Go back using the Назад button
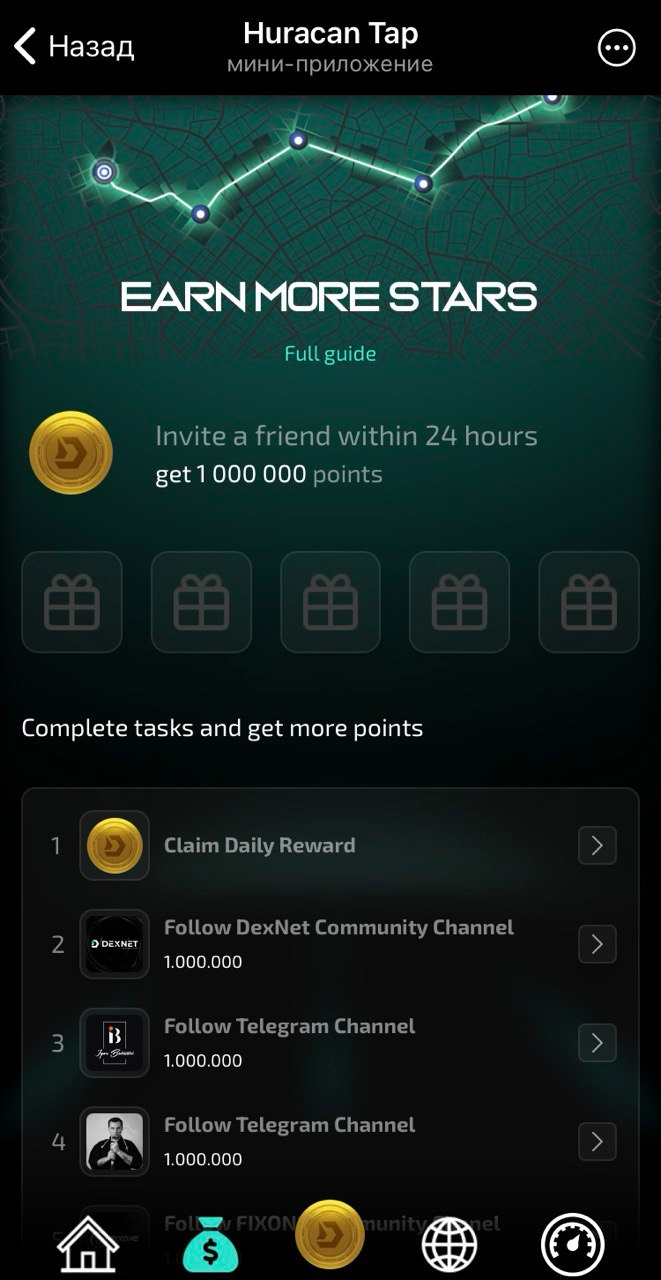Image resolution: width=661 pixels, height=1280 pixels. pos(74,47)
